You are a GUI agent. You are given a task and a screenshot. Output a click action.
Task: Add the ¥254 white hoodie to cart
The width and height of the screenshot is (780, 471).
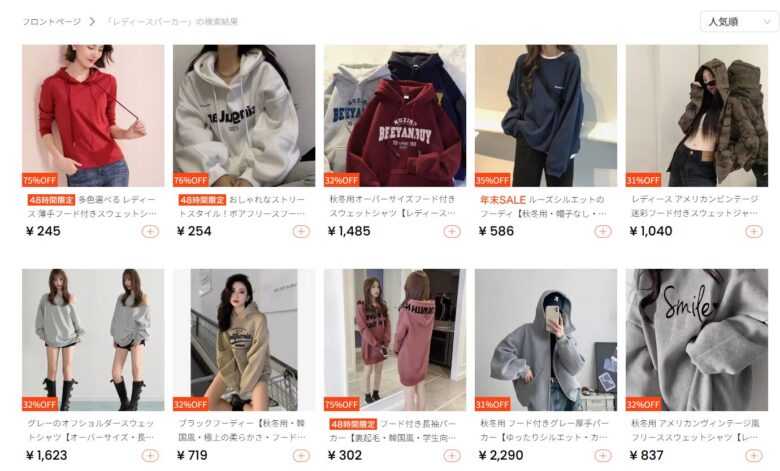[301, 231]
